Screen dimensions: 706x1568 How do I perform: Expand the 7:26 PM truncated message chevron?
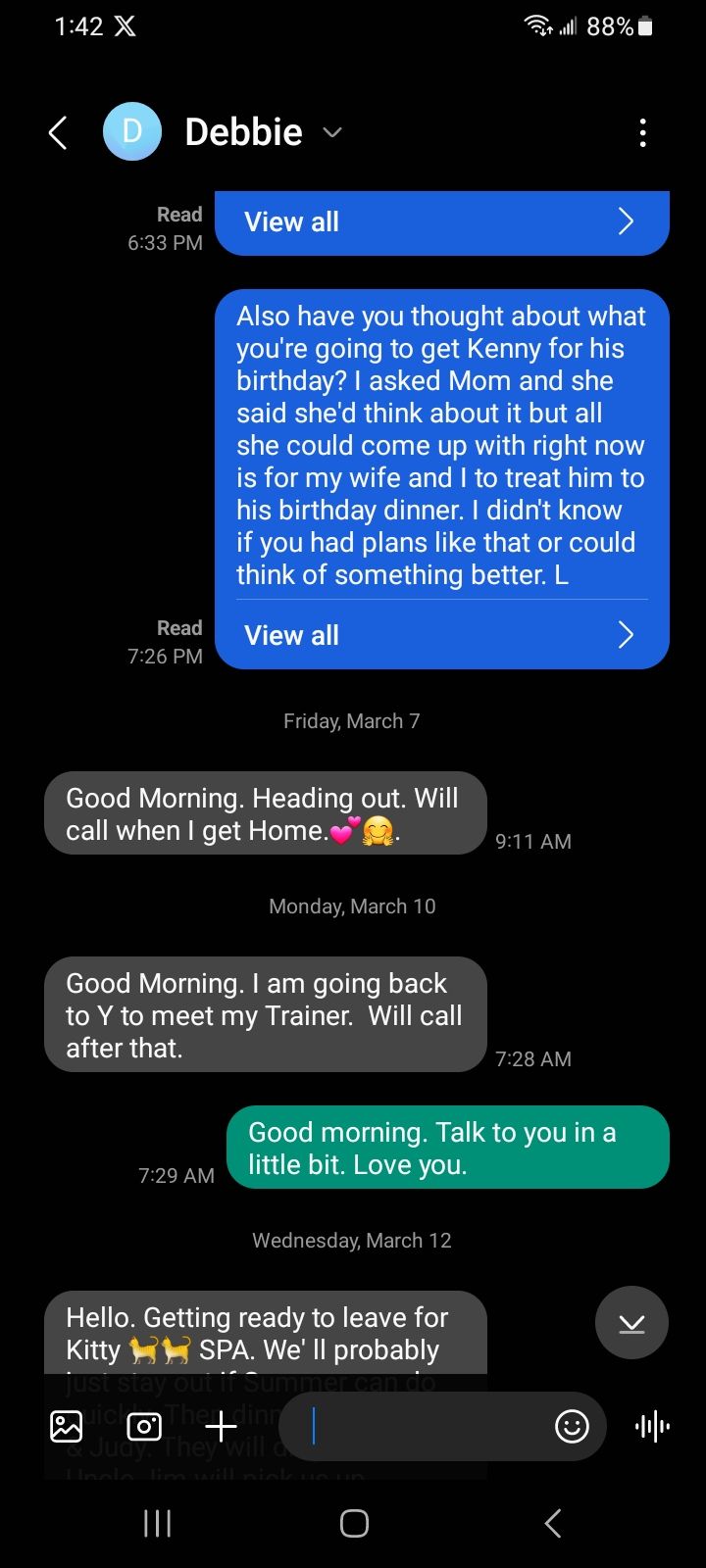click(627, 635)
